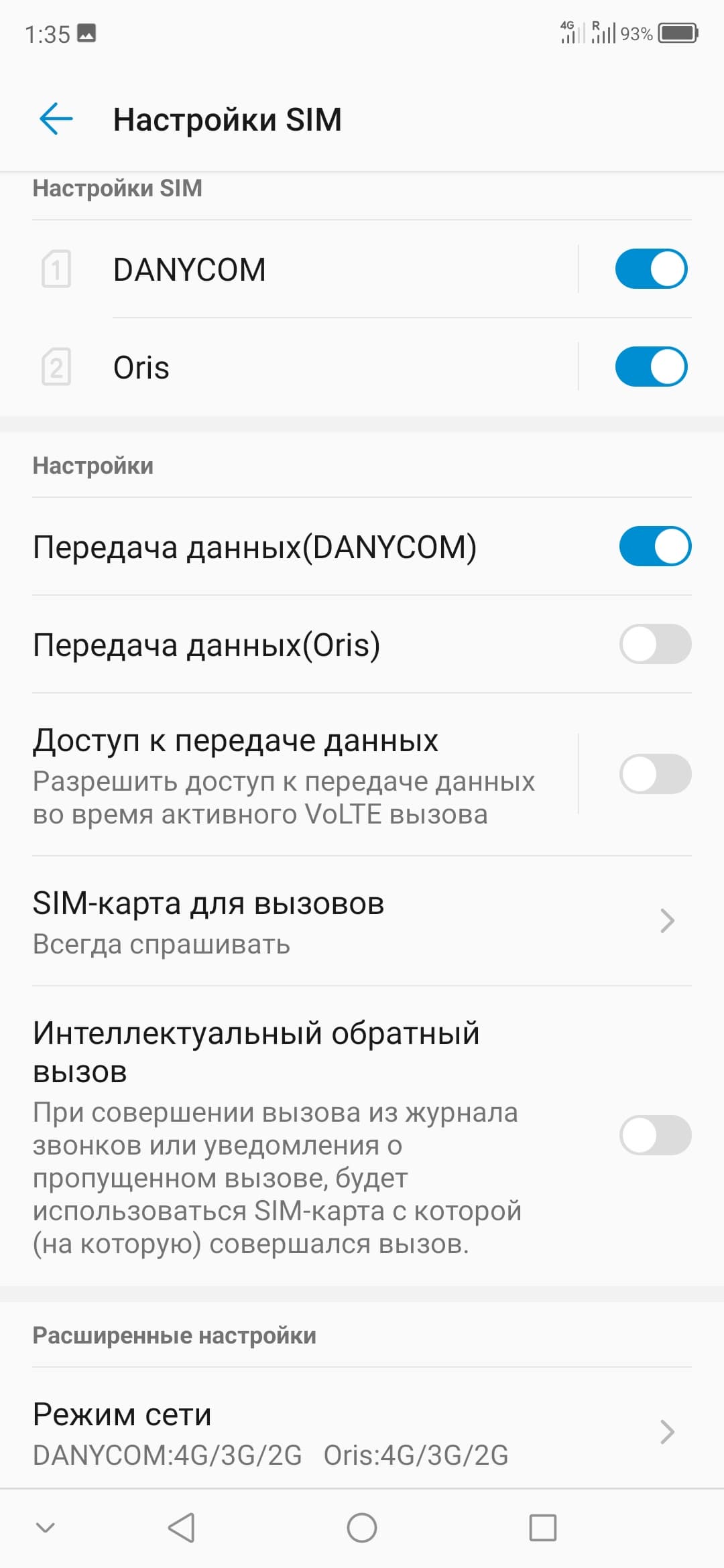
Task: Toggle Доступ к передаче данных switch
Action: tap(654, 775)
